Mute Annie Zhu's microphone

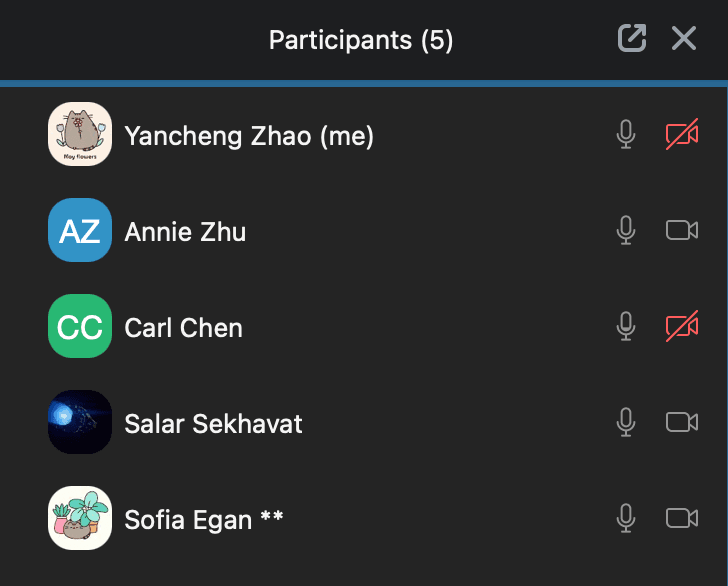tap(626, 231)
